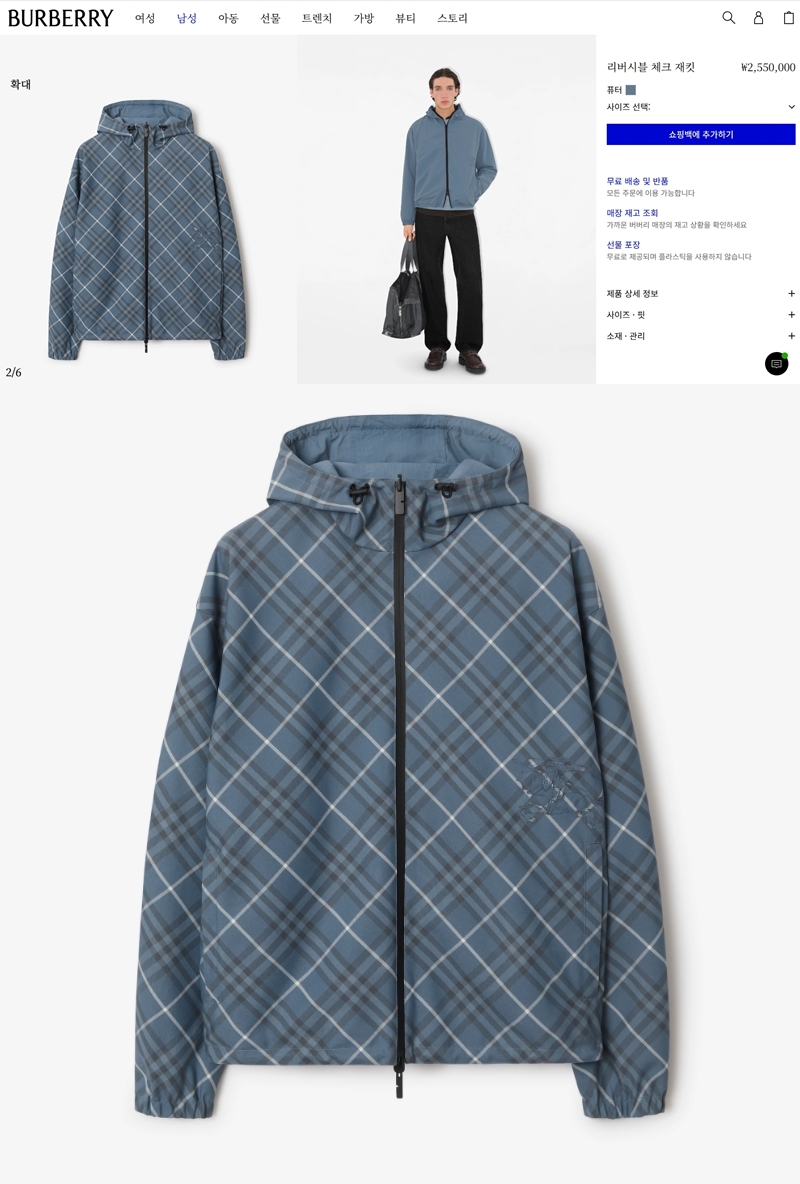
Task: Go to the Burberry homepage logo
Action: (x=61, y=18)
